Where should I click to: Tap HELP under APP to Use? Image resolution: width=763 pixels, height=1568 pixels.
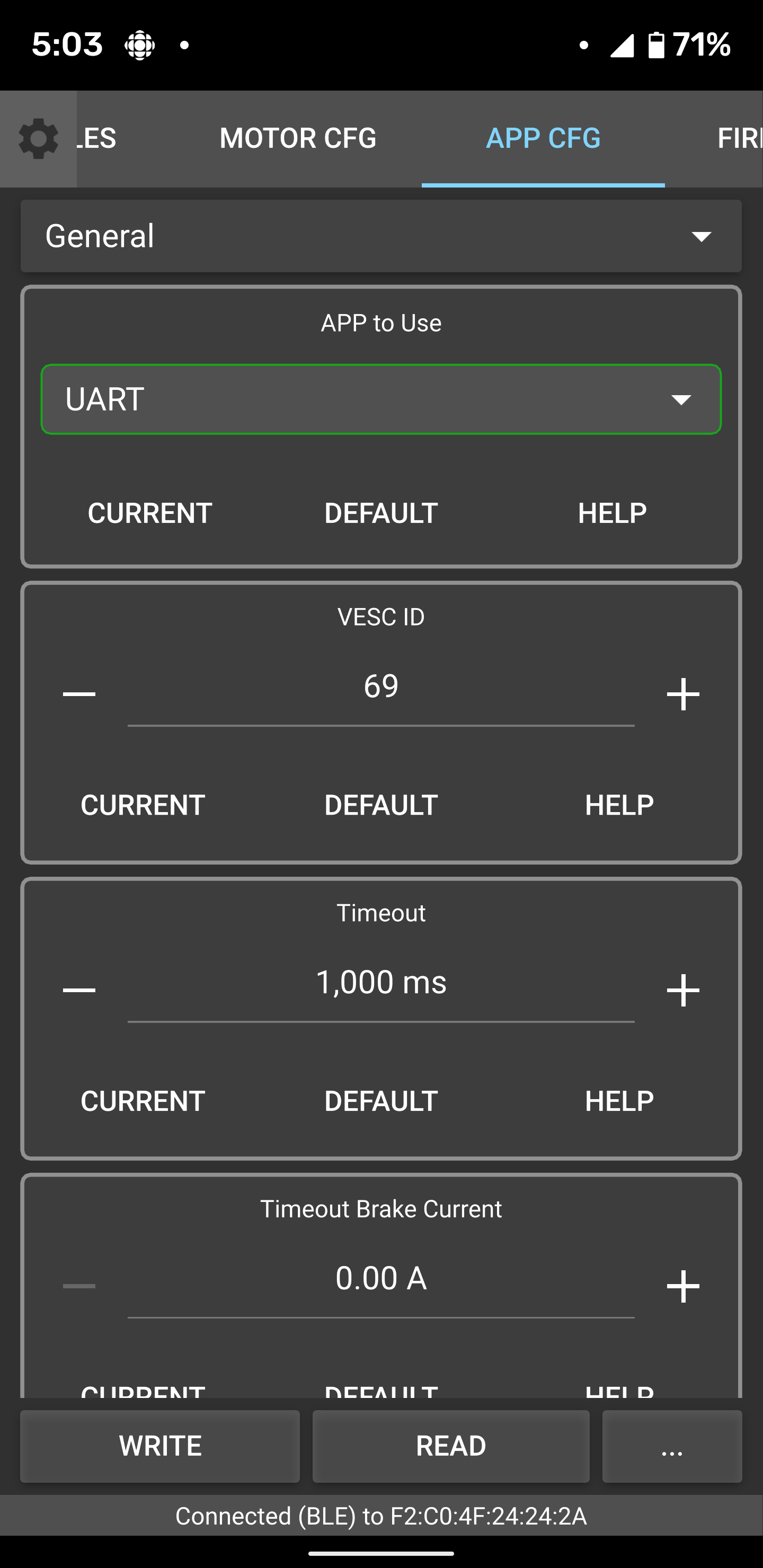(612, 513)
